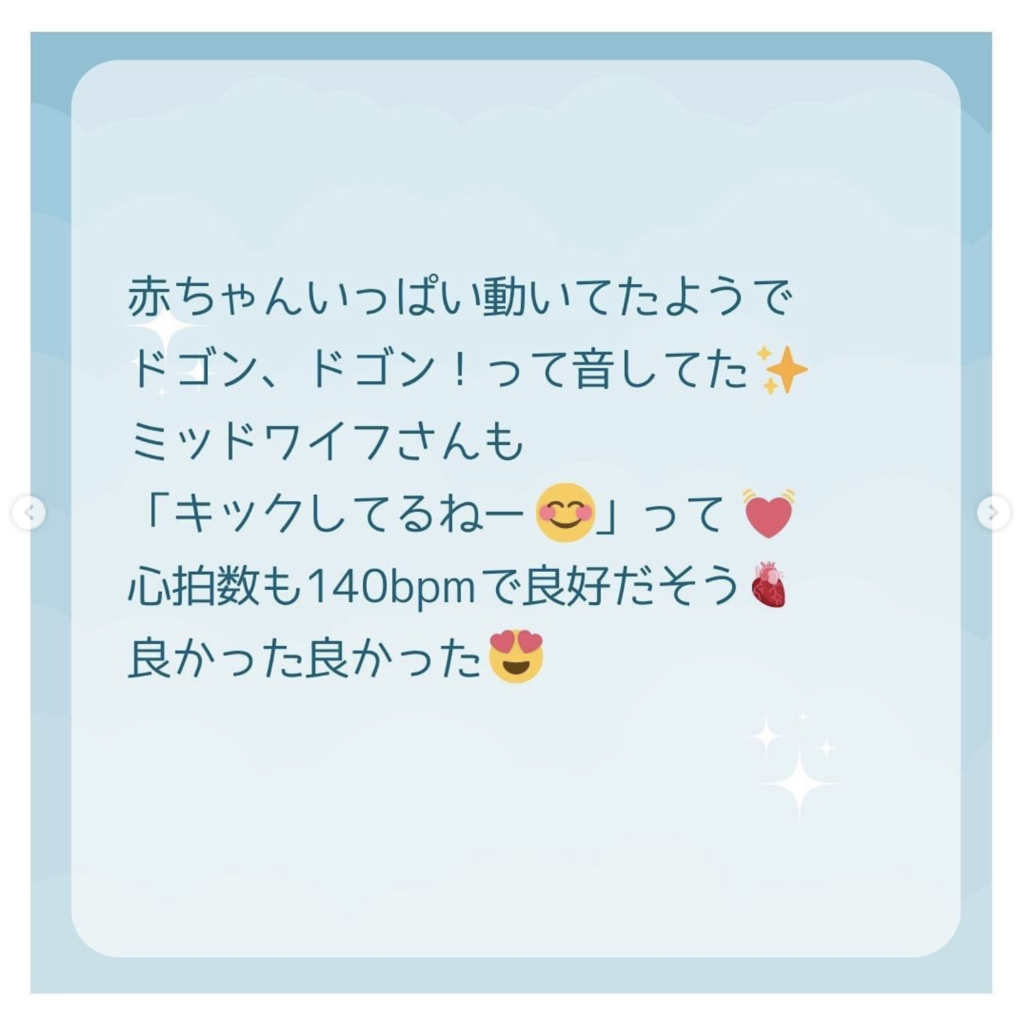
Task: Go to the next carousel slide
Action: [x=993, y=513]
